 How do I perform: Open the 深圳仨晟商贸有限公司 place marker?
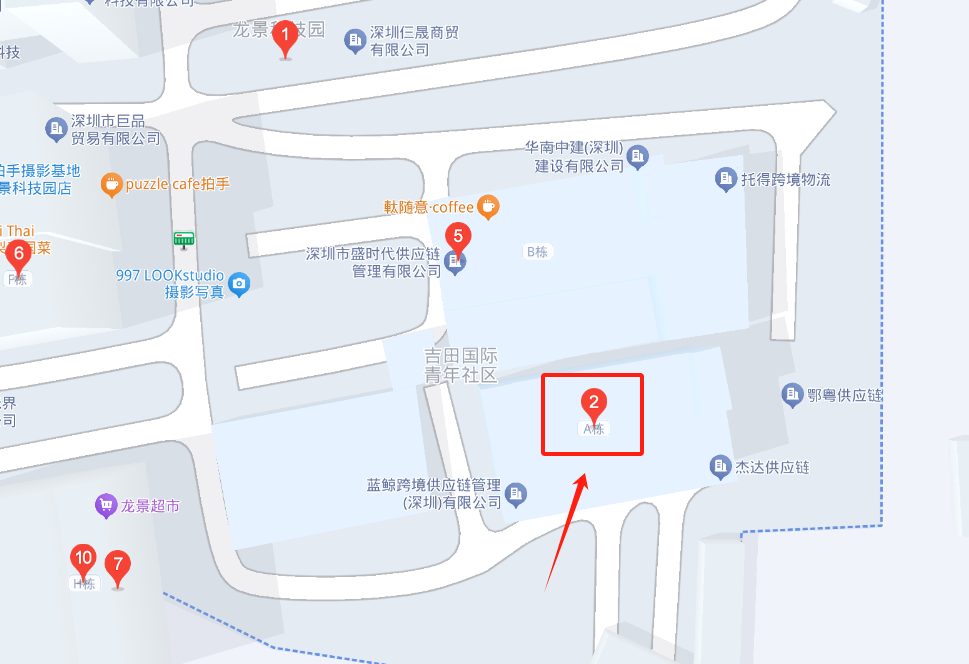(354, 40)
